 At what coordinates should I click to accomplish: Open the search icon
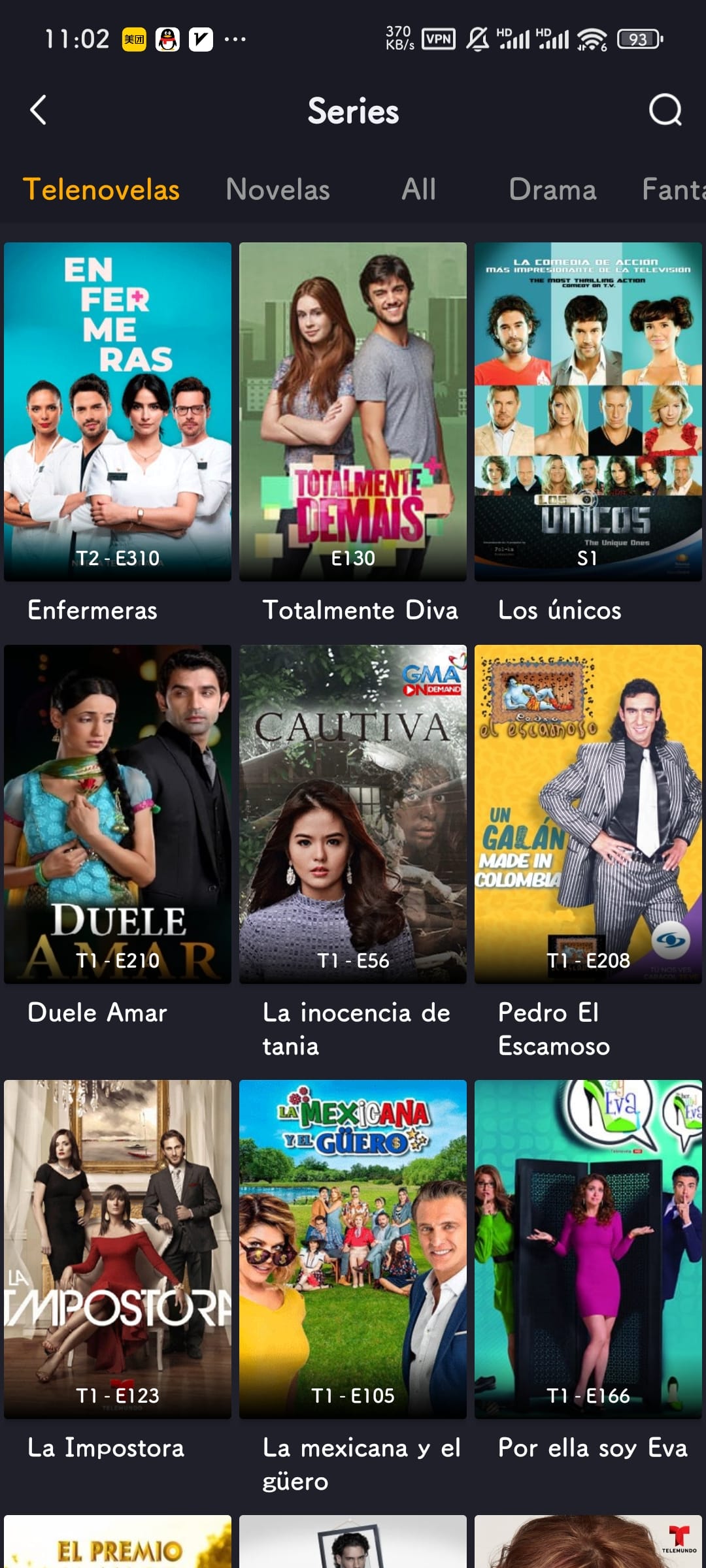point(665,110)
